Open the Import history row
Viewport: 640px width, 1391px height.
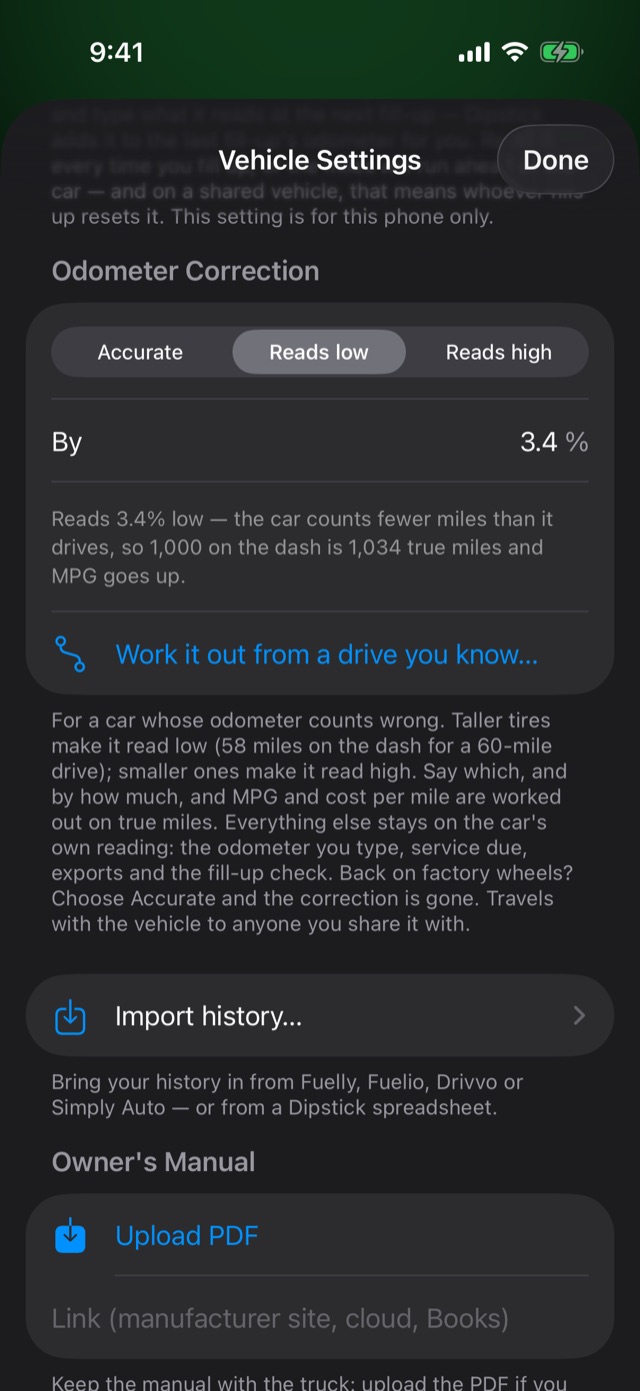320,1016
